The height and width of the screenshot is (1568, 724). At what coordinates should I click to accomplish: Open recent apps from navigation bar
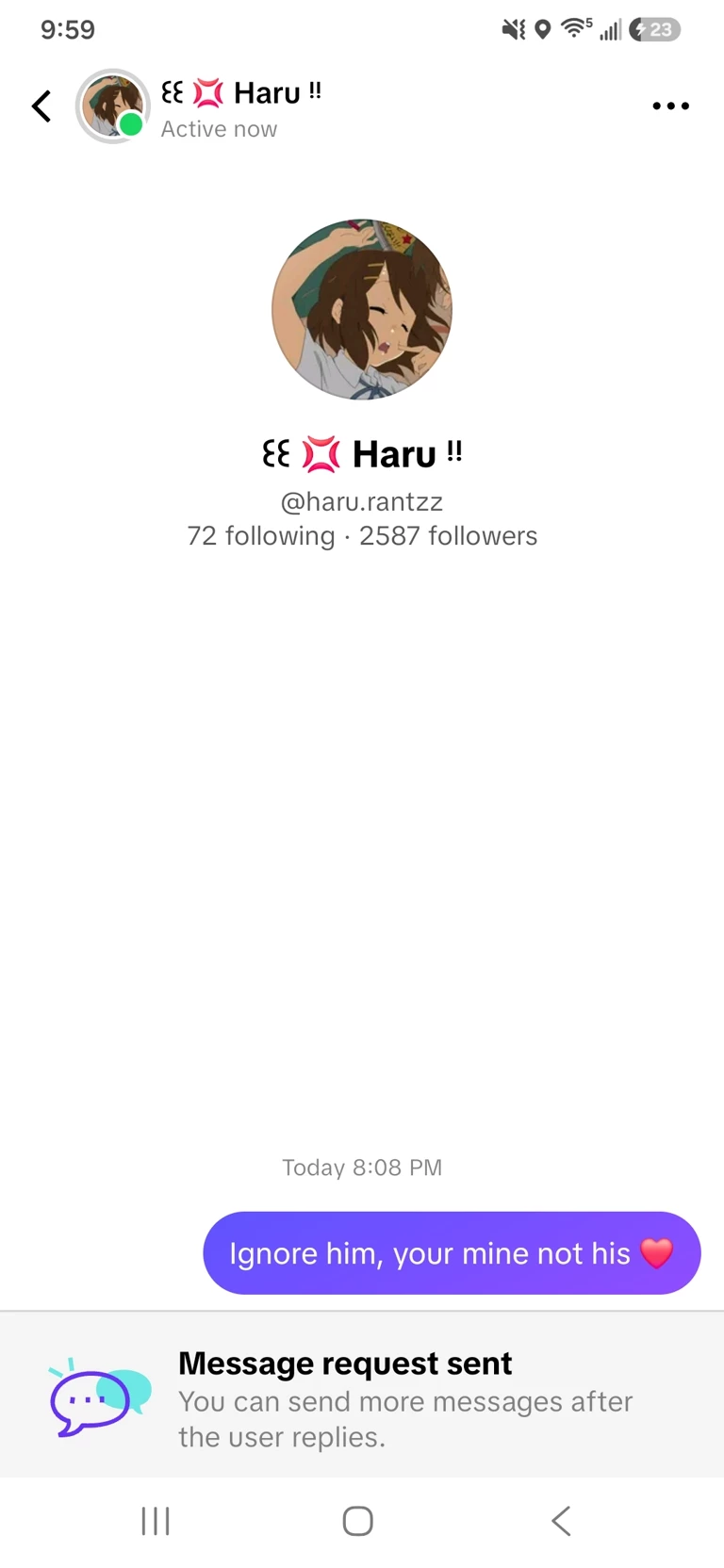click(156, 1521)
